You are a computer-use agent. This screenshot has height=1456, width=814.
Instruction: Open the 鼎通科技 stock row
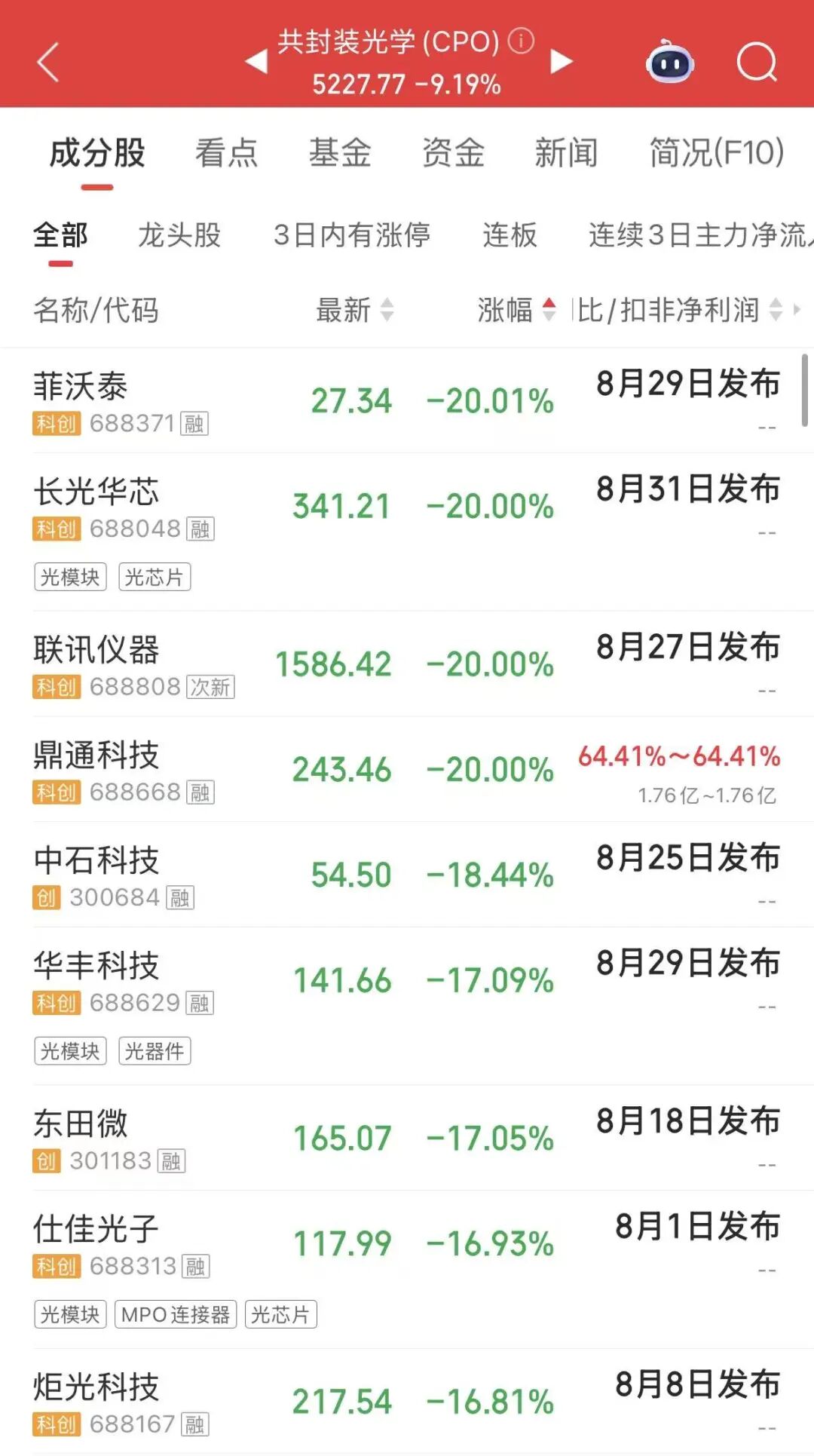coord(407,770)
